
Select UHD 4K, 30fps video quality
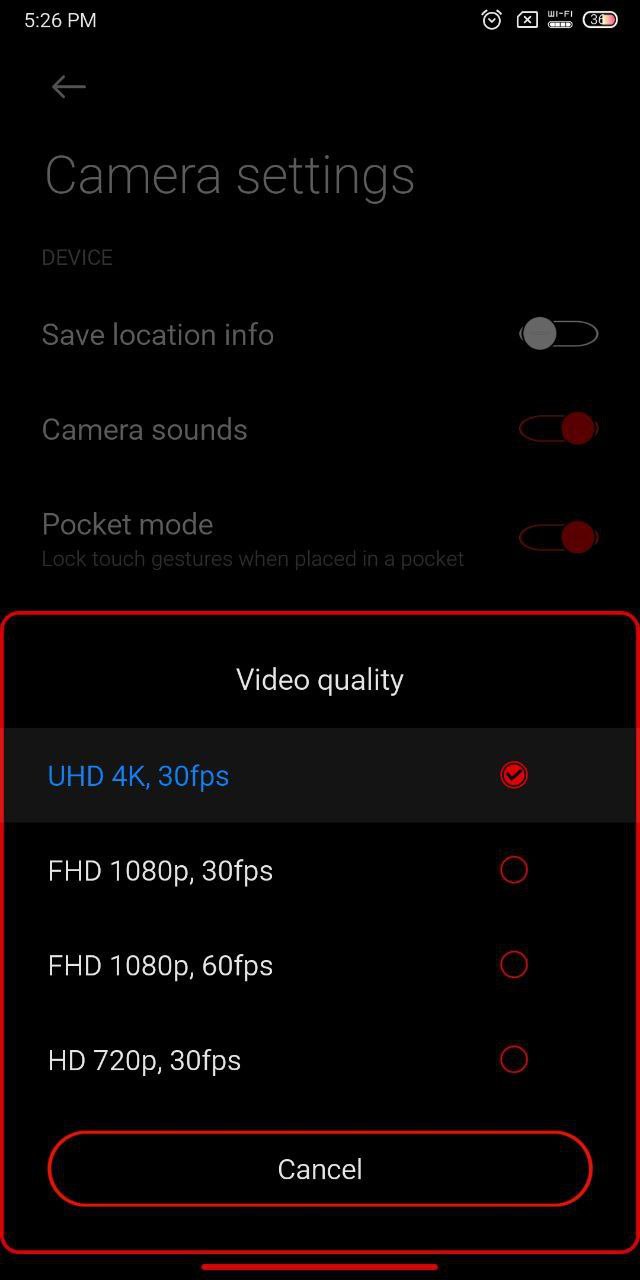click(320, 776)
